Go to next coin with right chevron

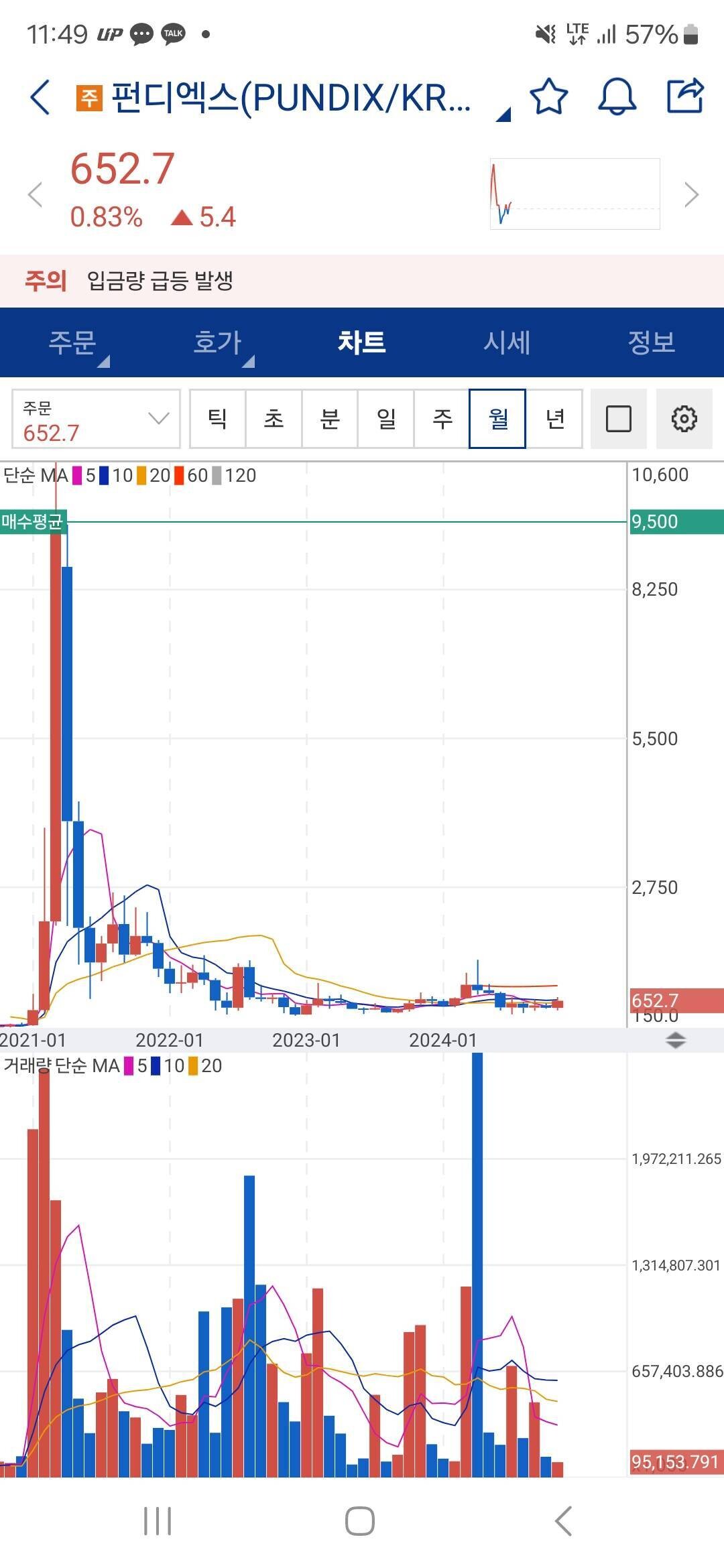click(691, 195)
